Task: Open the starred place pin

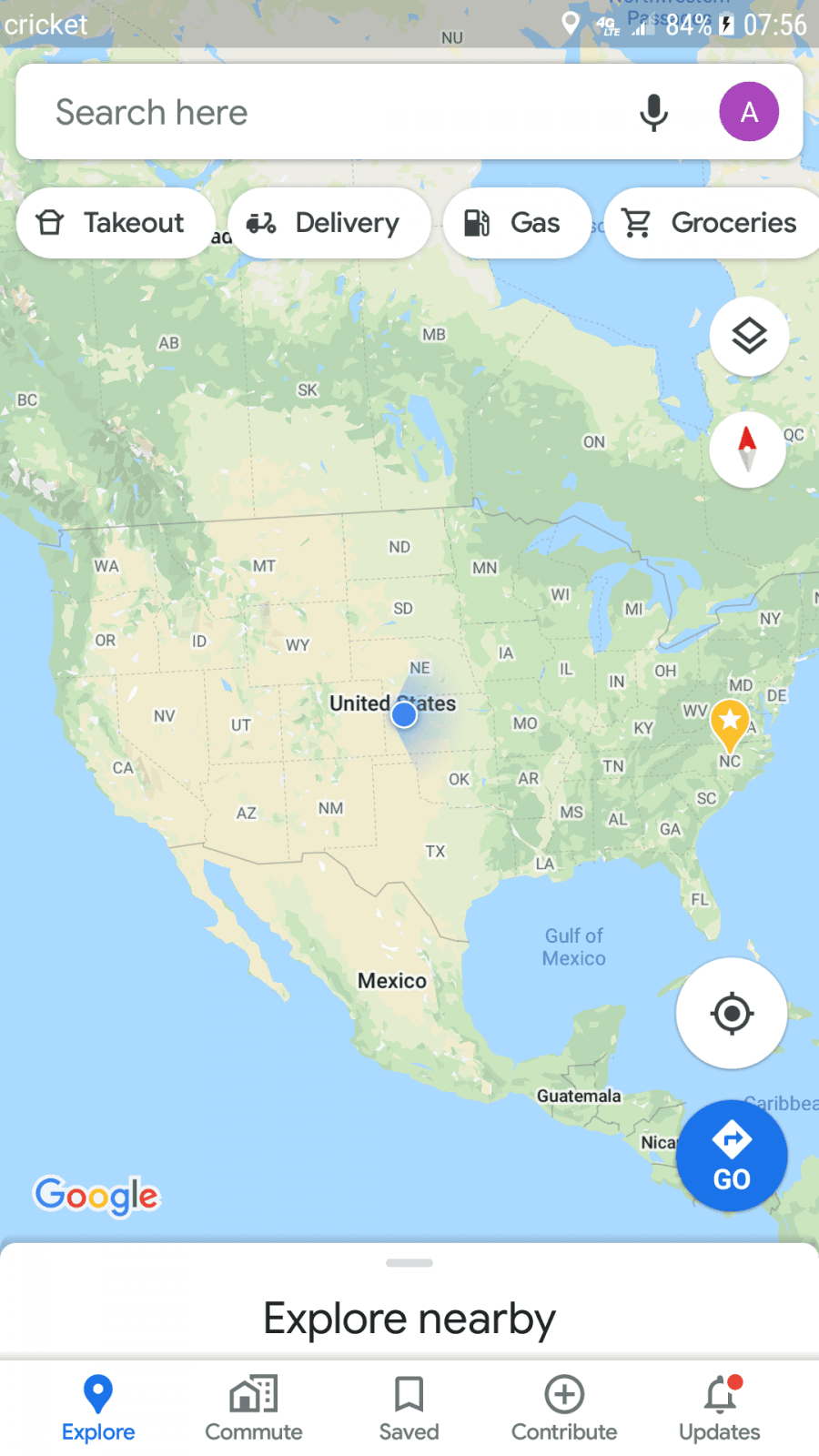Action: [729, 723]
